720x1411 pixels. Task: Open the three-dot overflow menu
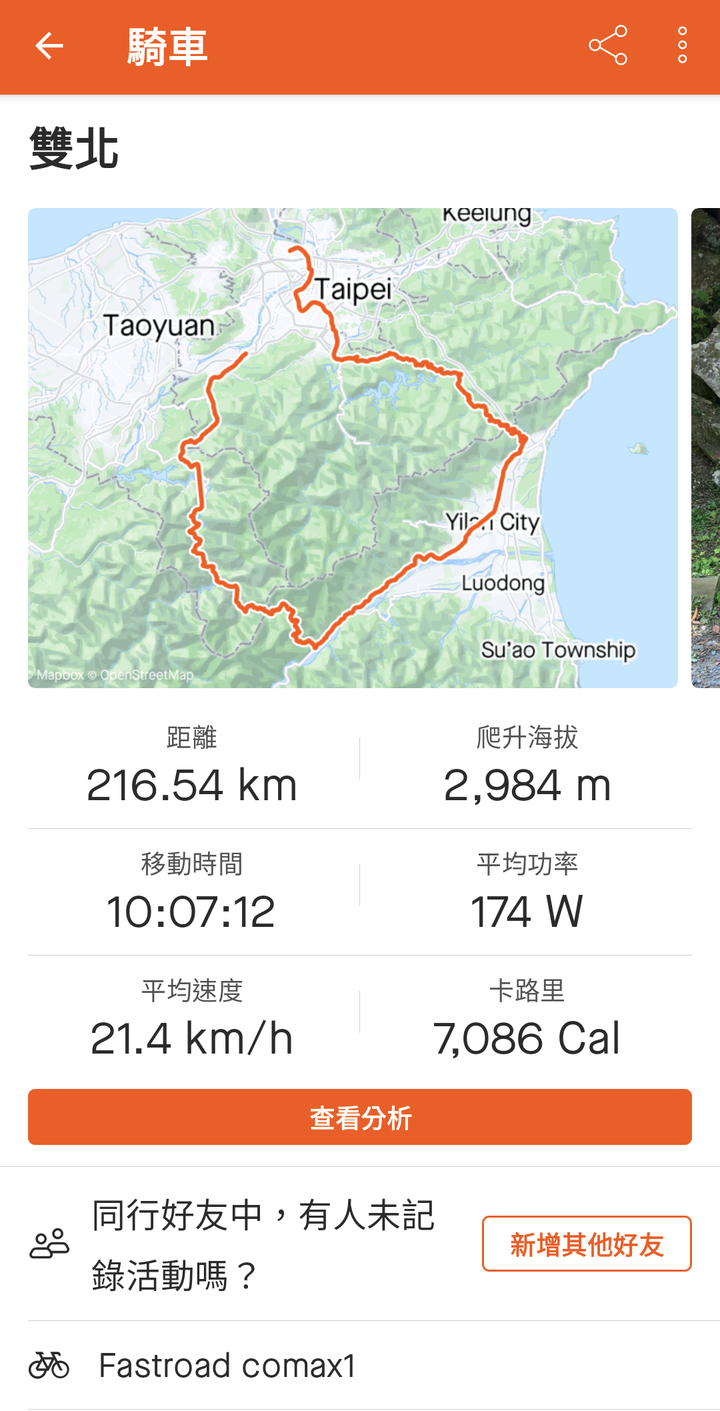coord(682,46)
